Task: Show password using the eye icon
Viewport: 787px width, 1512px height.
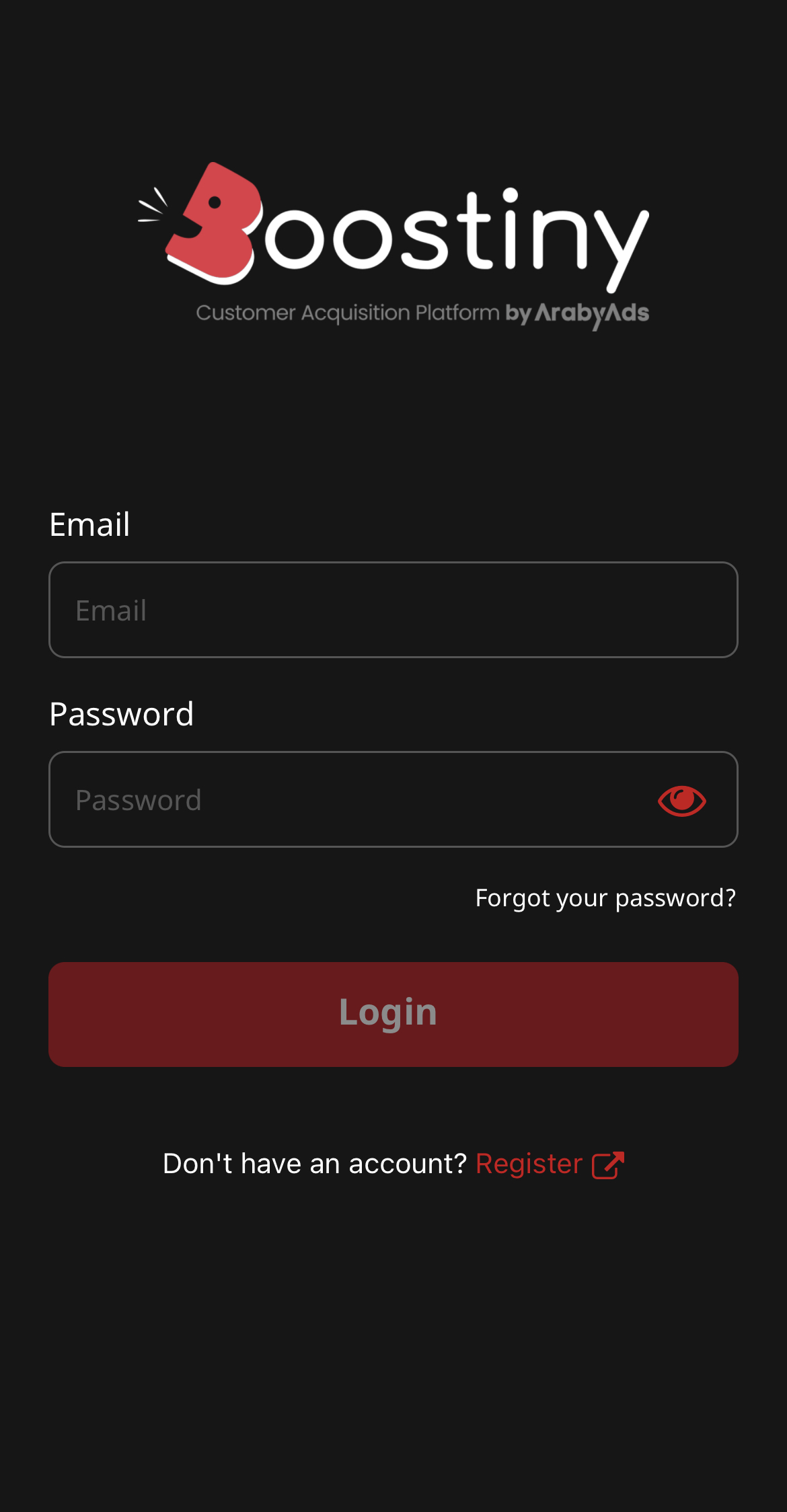Action: point(681,801)
